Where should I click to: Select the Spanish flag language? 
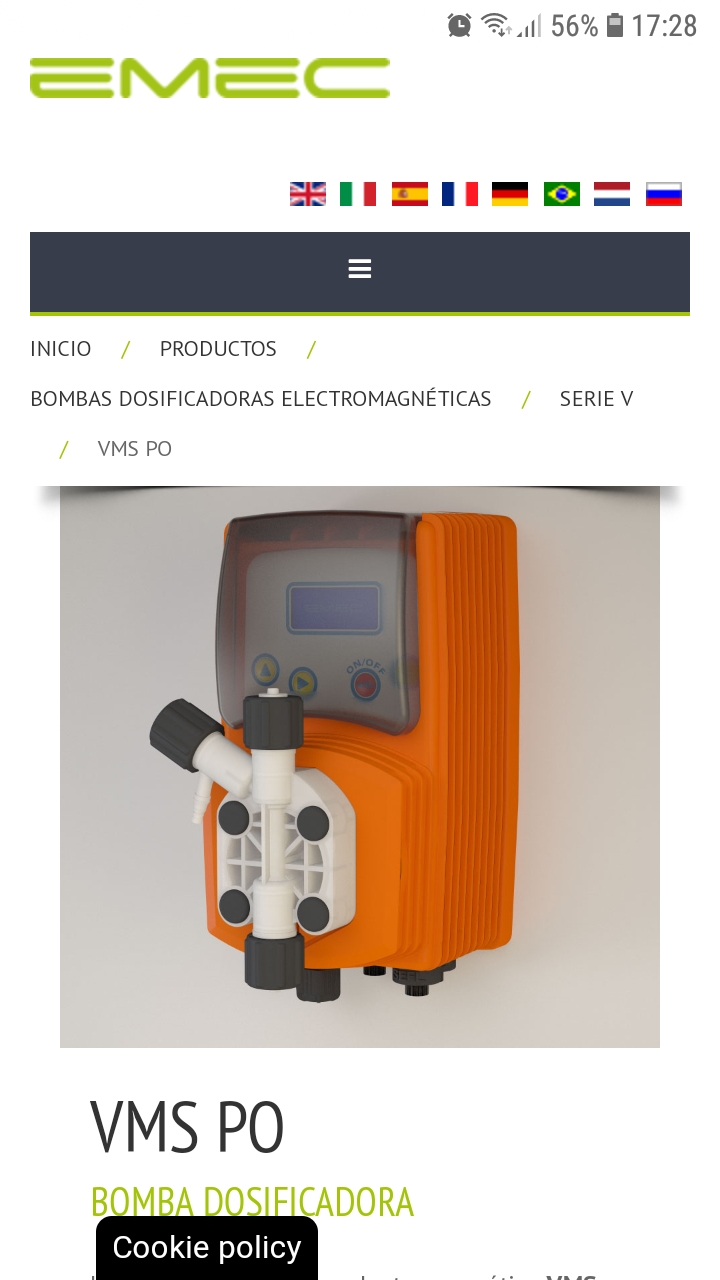pos(409,193)
